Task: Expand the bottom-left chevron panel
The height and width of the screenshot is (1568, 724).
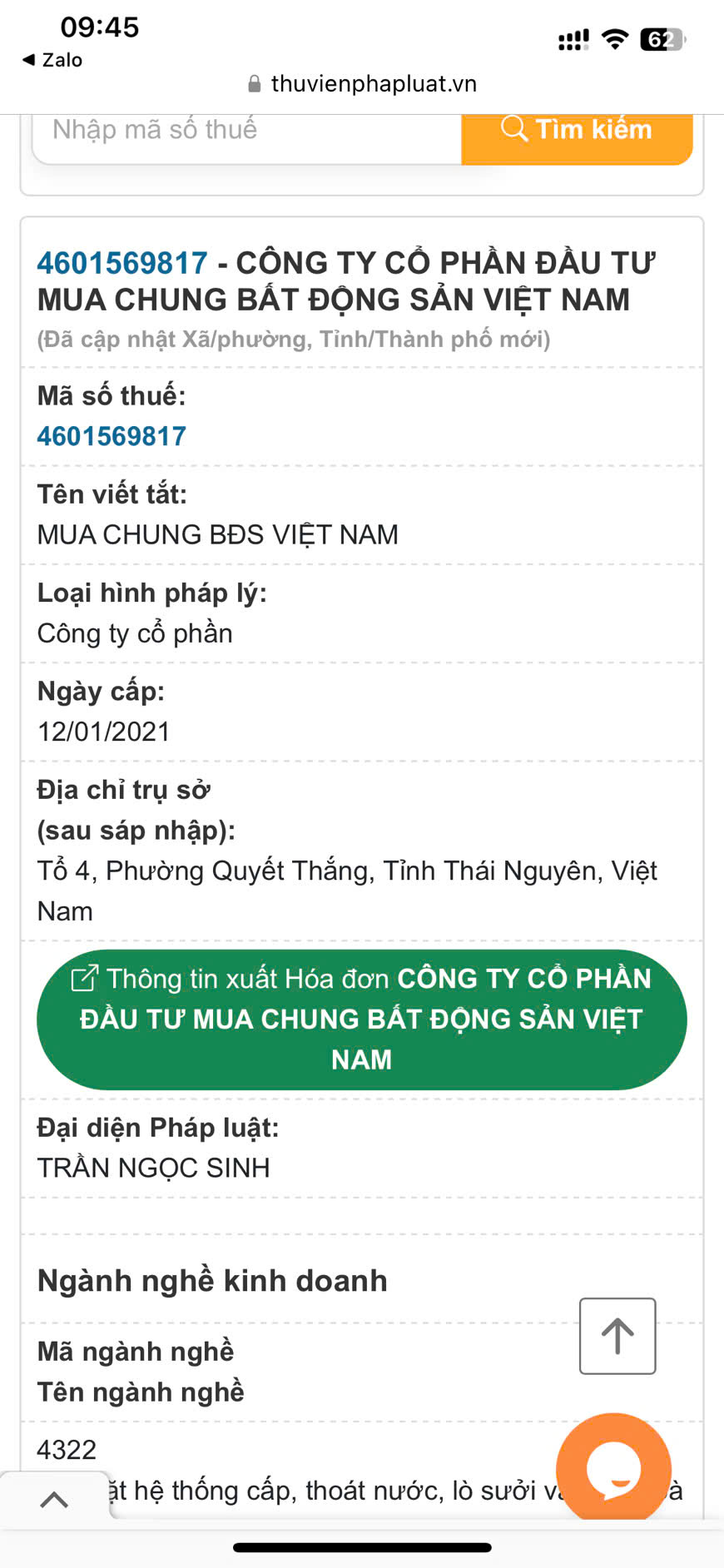Action: 54,1500
